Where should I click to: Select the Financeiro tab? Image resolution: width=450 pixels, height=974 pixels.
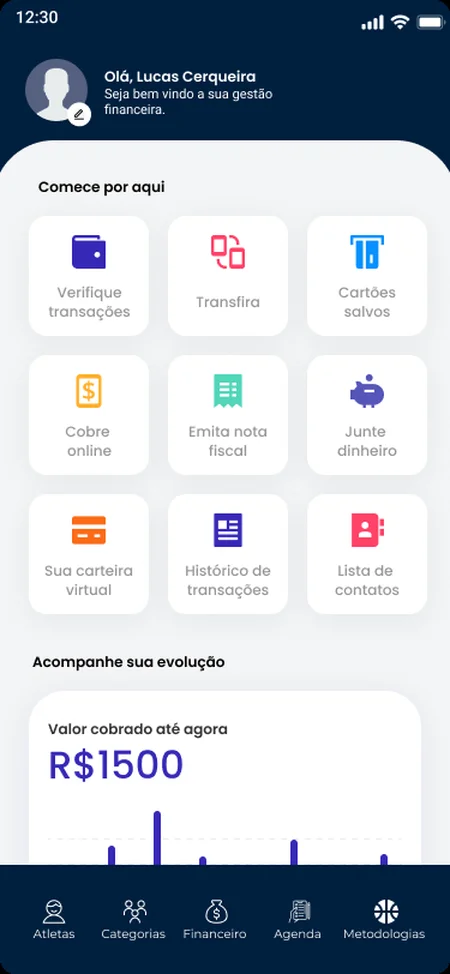click(x=215, y=920)
